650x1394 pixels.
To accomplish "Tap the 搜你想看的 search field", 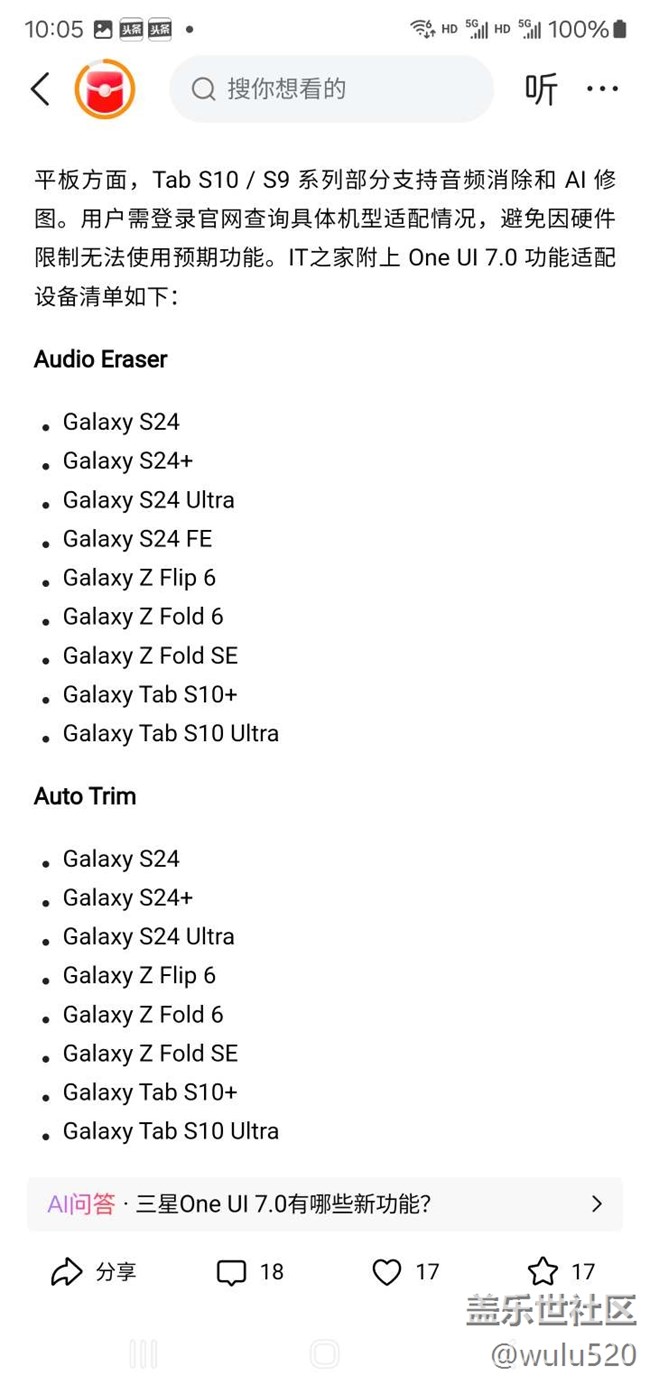I will point(330,89).
